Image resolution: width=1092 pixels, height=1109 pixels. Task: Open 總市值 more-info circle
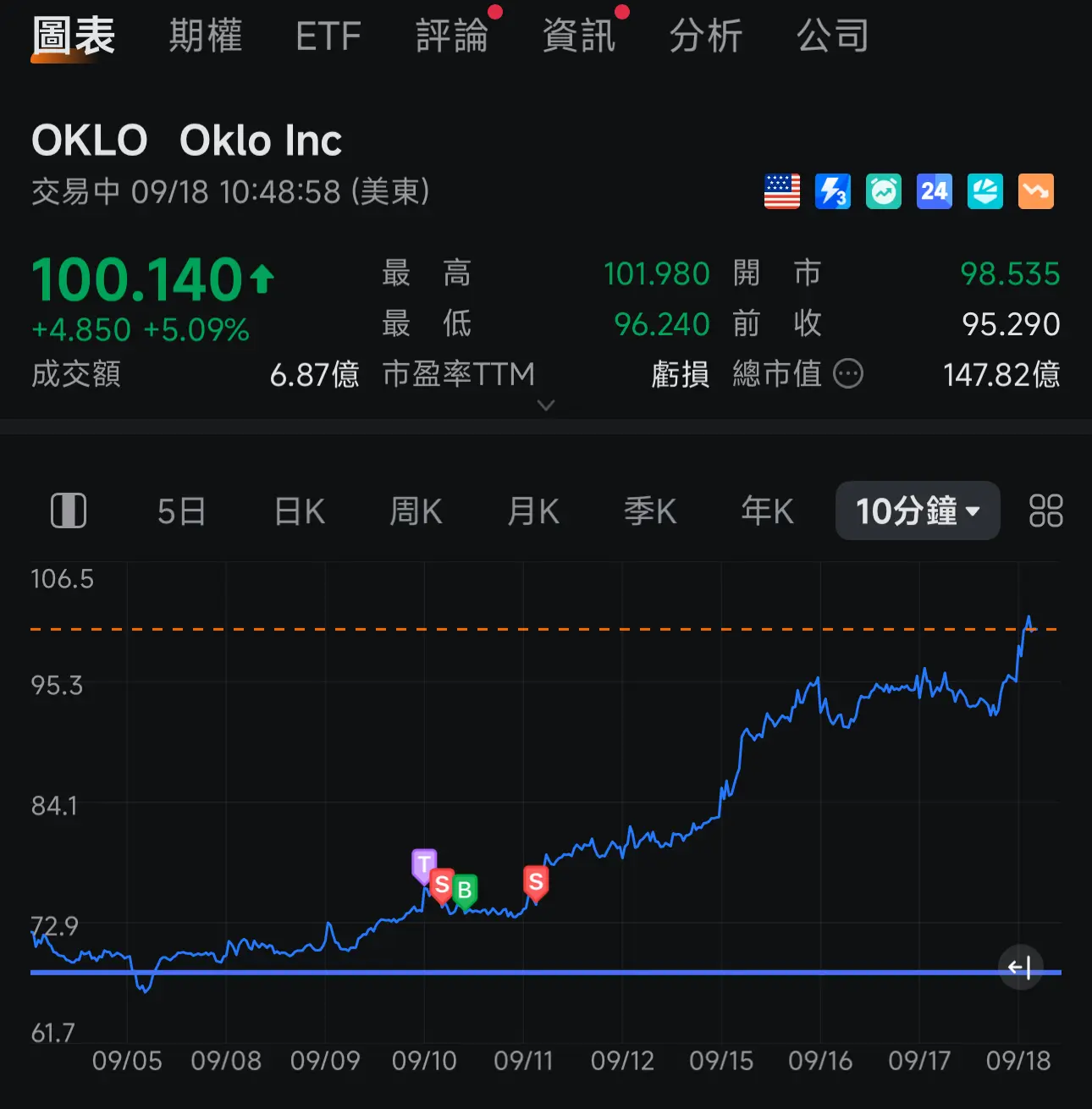[x=849, y=374]
